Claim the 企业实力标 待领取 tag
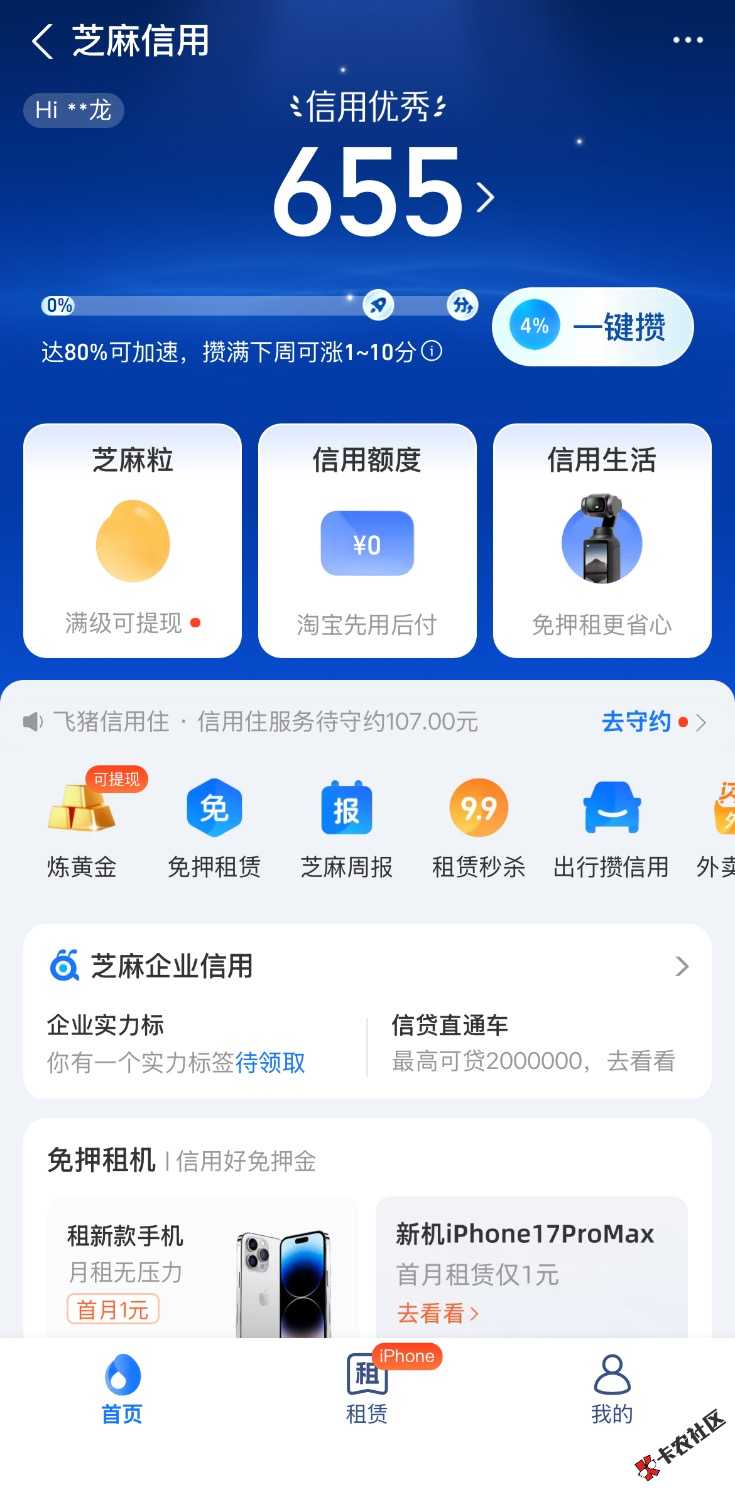735x1500 pixels. tap(270, 1062)
